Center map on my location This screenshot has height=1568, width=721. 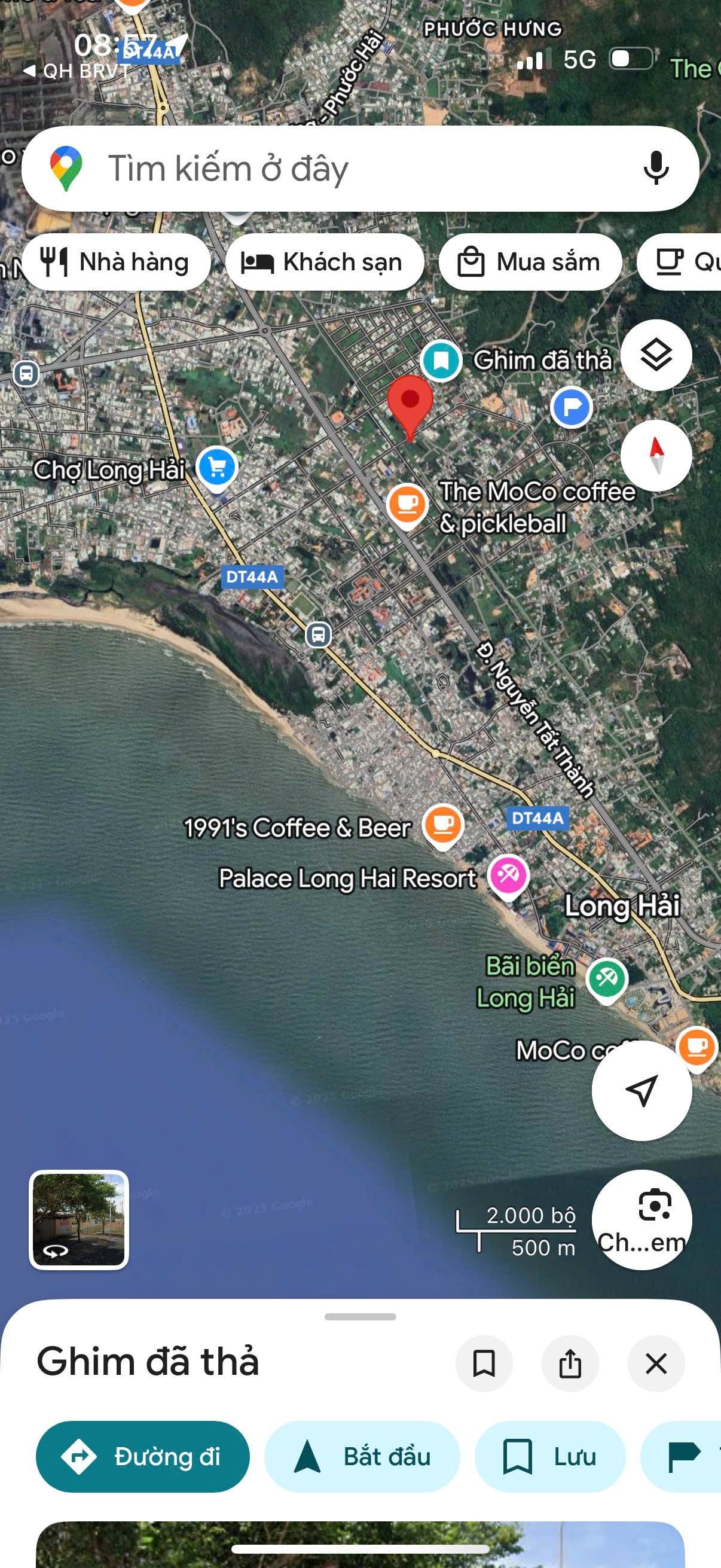[642, 1090]
